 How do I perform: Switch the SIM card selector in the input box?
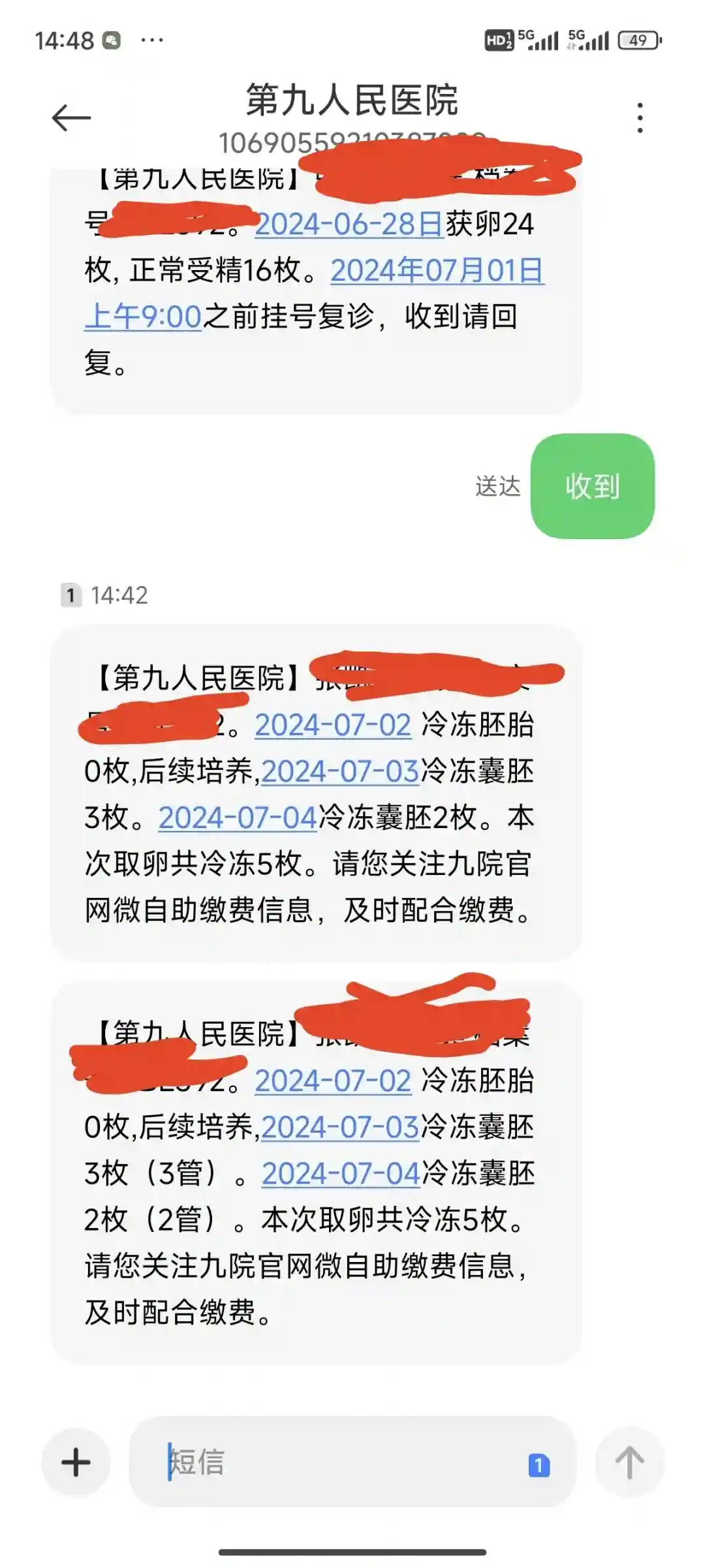coord(539,1466)
